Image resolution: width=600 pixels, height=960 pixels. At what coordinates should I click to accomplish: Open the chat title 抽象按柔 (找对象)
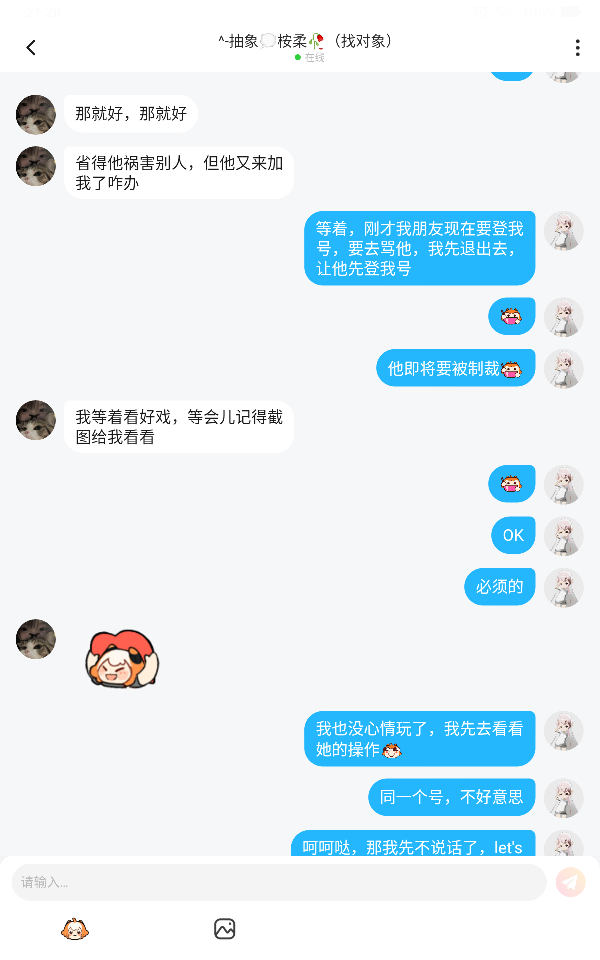(305, 41)
